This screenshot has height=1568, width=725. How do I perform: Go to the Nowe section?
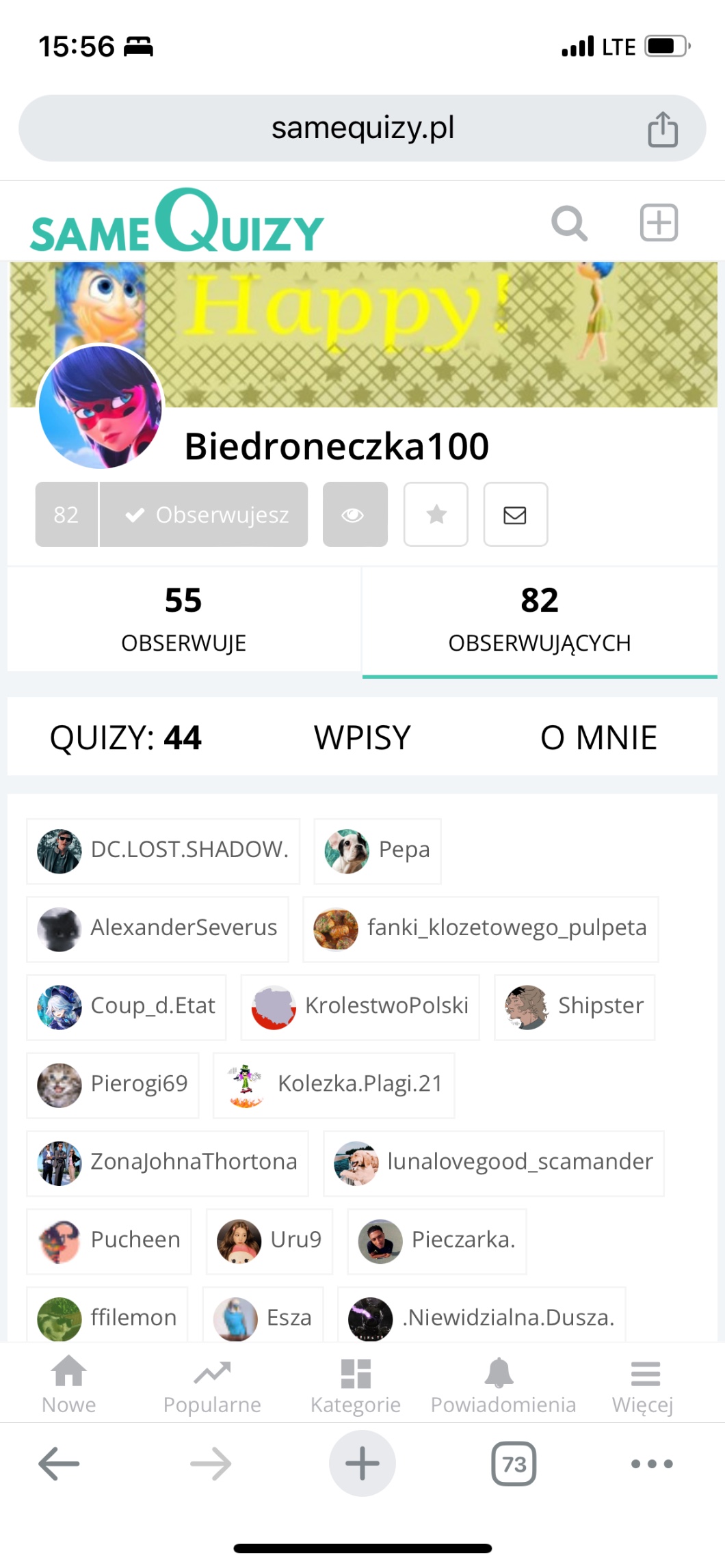[x=69, y=1384]
